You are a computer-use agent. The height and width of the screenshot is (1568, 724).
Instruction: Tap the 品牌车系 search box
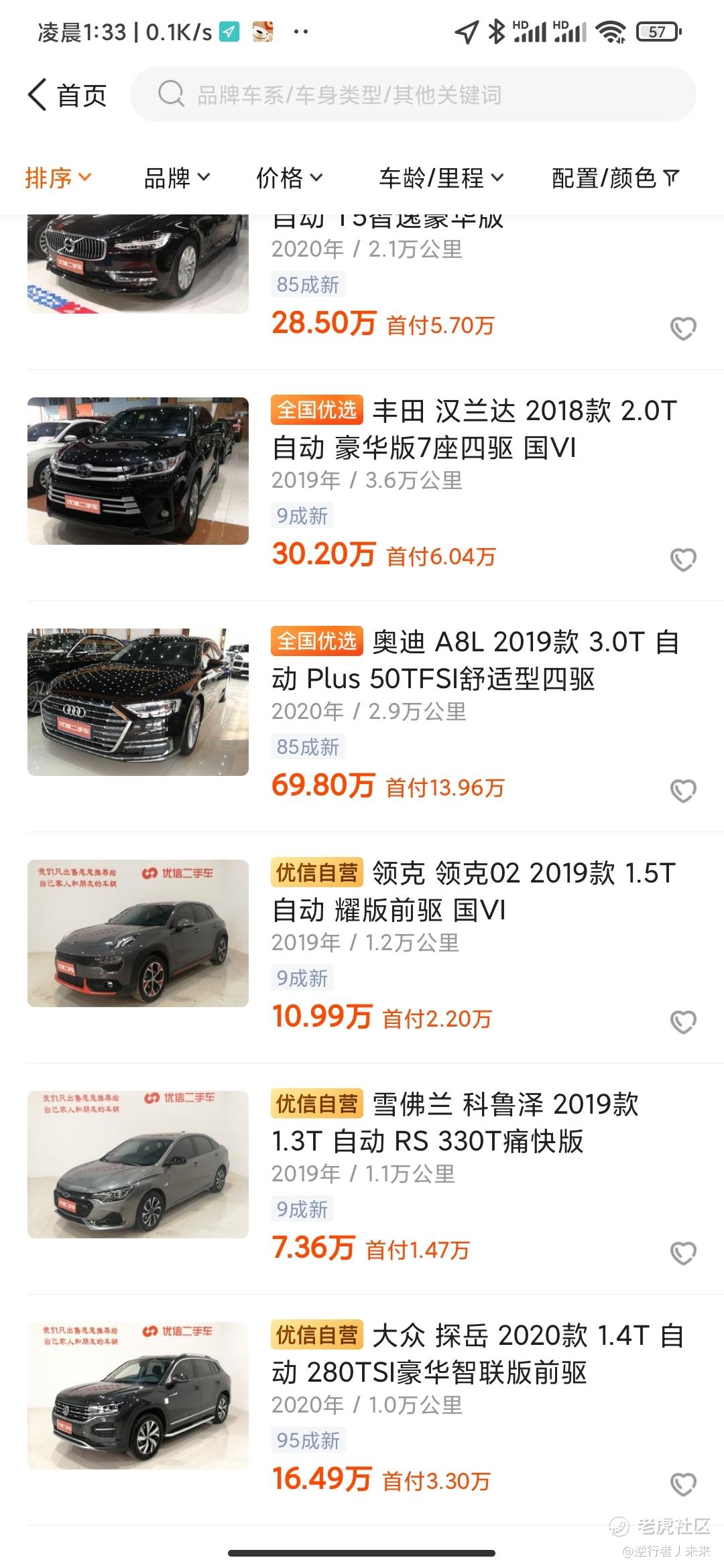(x=413, y=94)
